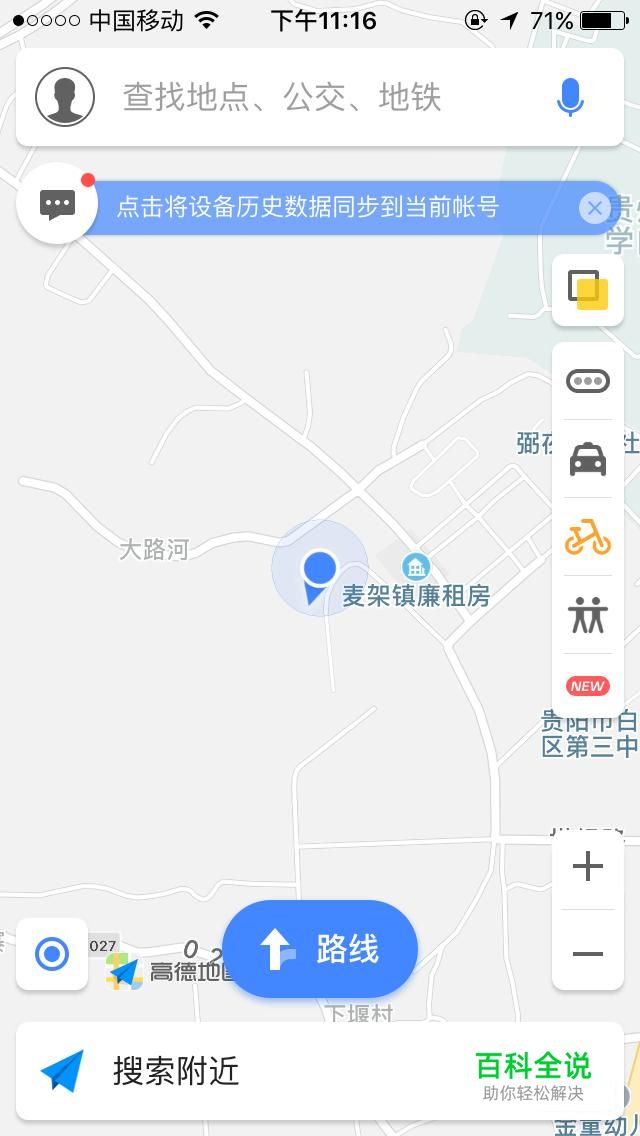Open the messages chat bubble
640x1136 pixels.
coord(57,205)
